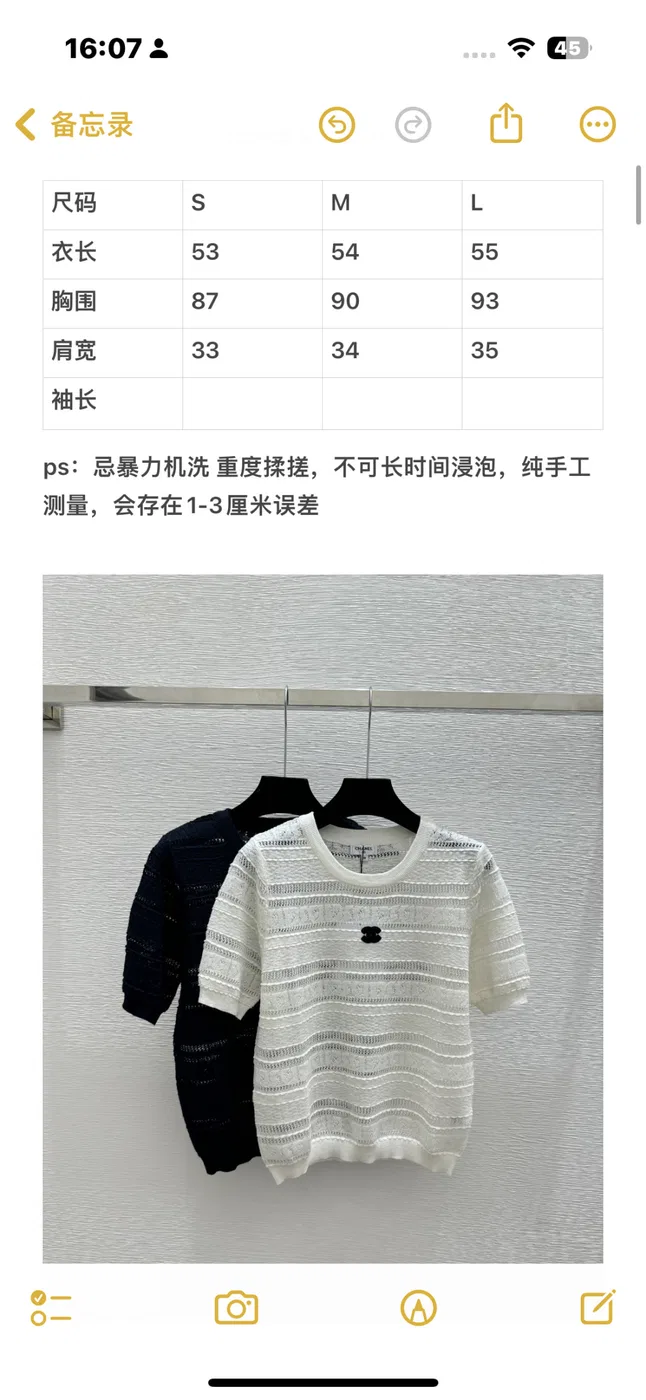Undo the last edit
The height and width of the screenshot is (1400, 646).
[337, 125]
